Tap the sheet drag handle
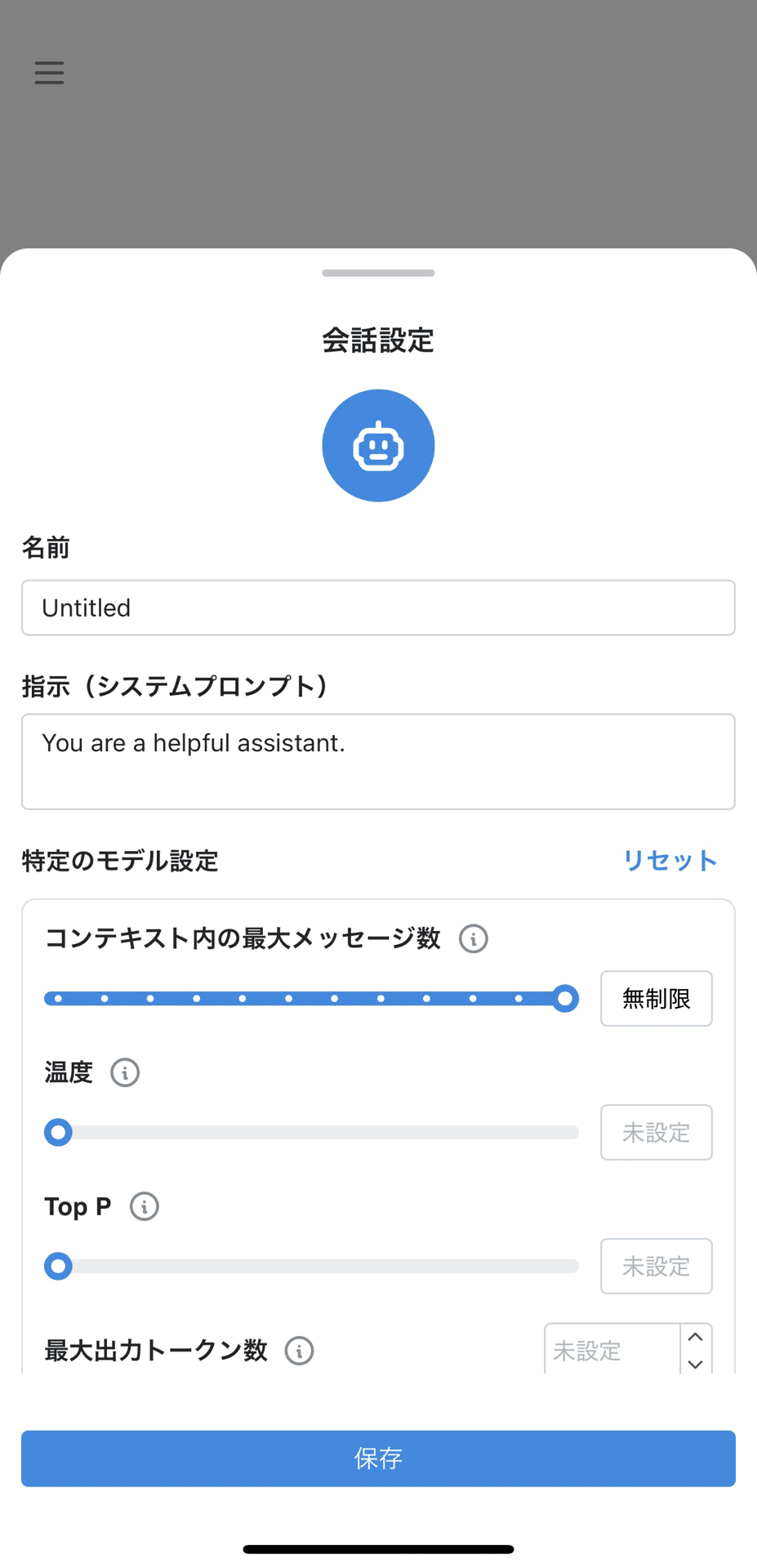Image resolution: width=757 pixels, height=1568 pixels. 378,273
